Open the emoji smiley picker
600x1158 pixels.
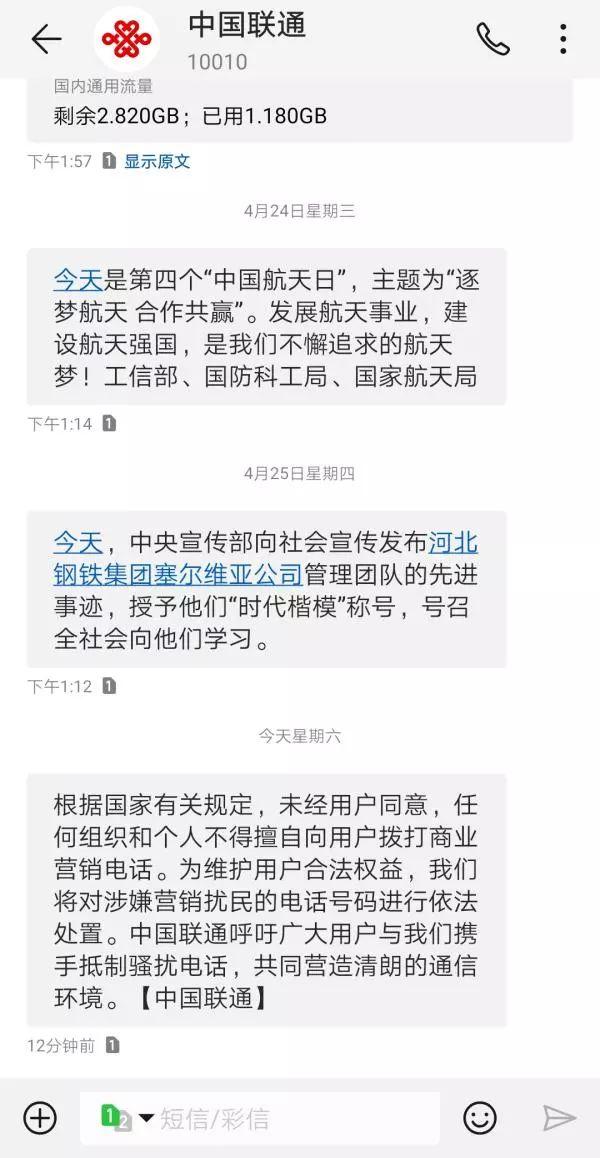pyautogui.click(x=480, y=1117)
